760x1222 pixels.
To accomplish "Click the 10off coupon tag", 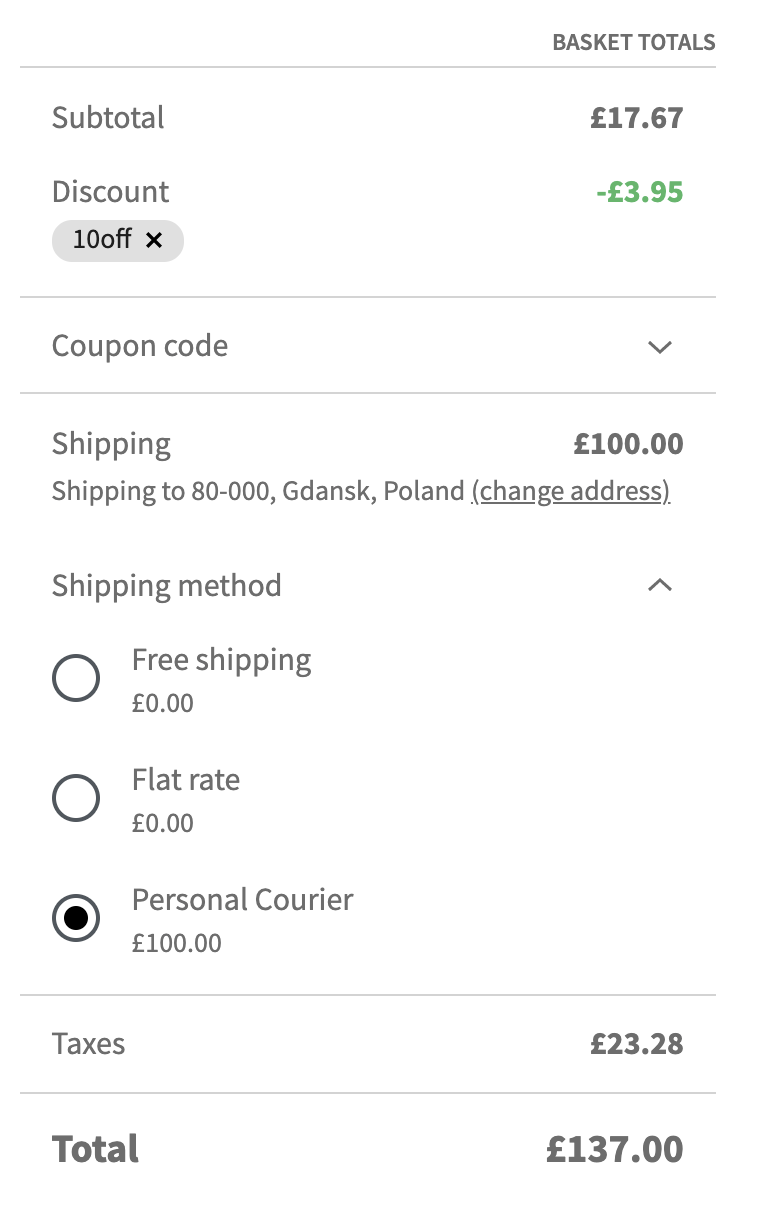I will (105, 240).
